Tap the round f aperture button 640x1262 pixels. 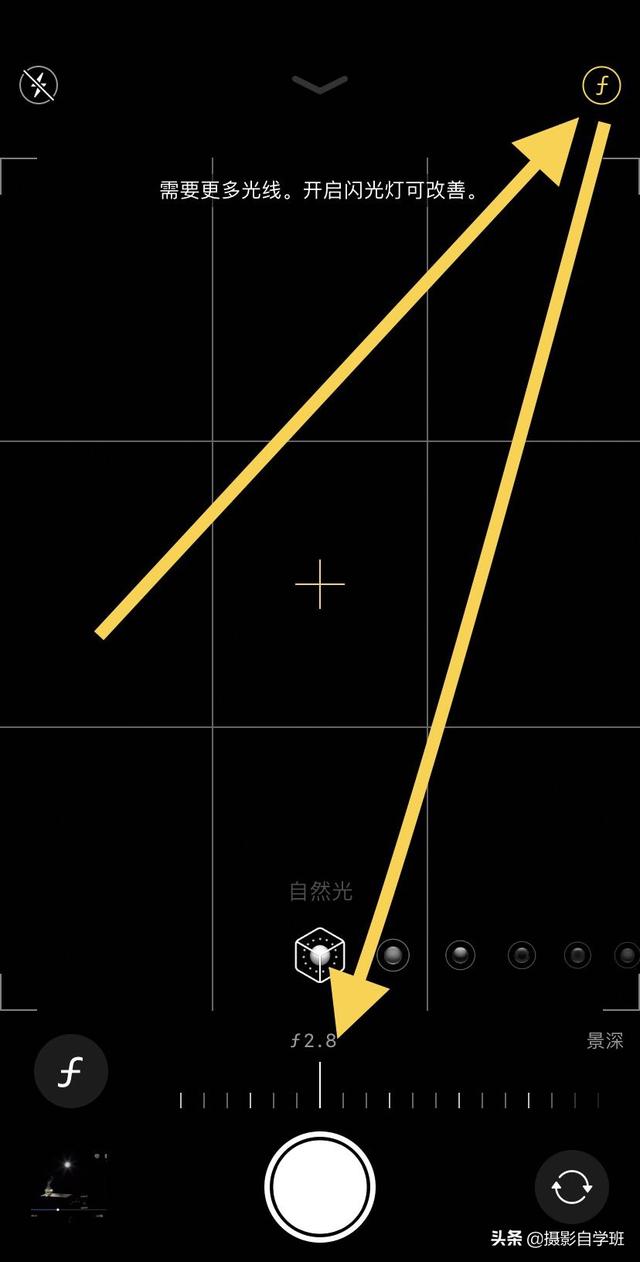[71, 1071]
